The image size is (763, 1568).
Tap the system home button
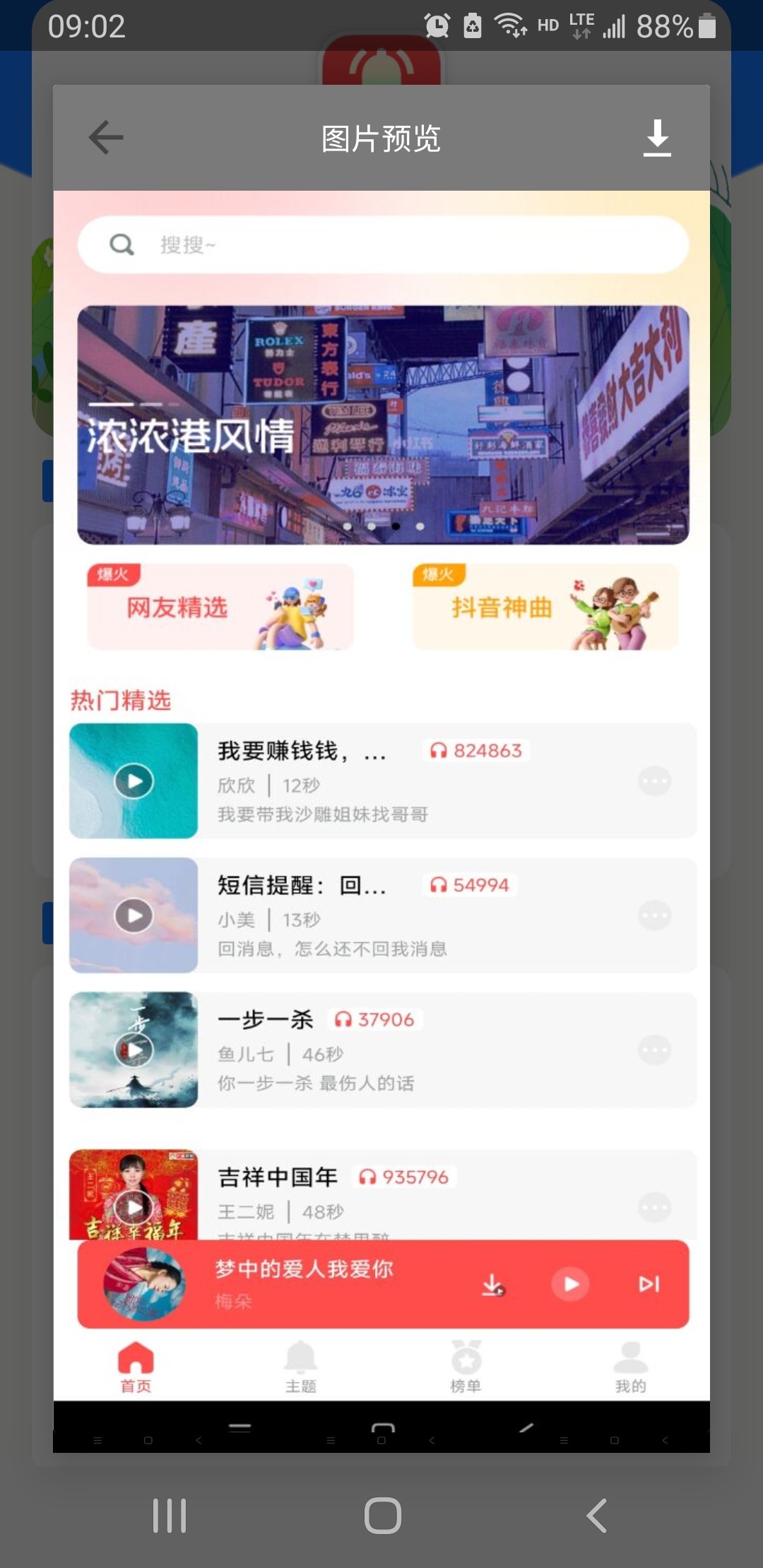coord(382,1515)
